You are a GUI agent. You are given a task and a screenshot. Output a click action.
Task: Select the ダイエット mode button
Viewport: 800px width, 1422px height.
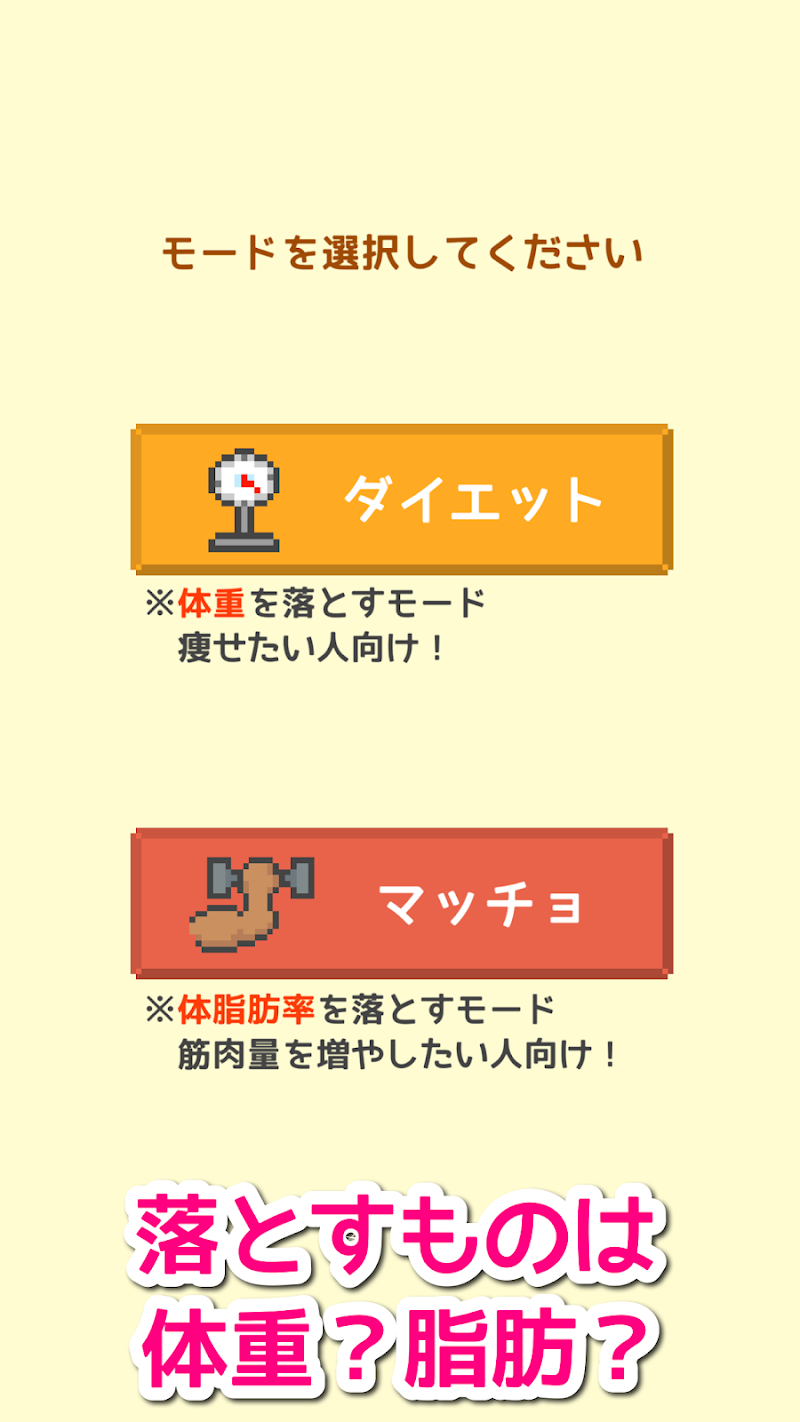402,499
